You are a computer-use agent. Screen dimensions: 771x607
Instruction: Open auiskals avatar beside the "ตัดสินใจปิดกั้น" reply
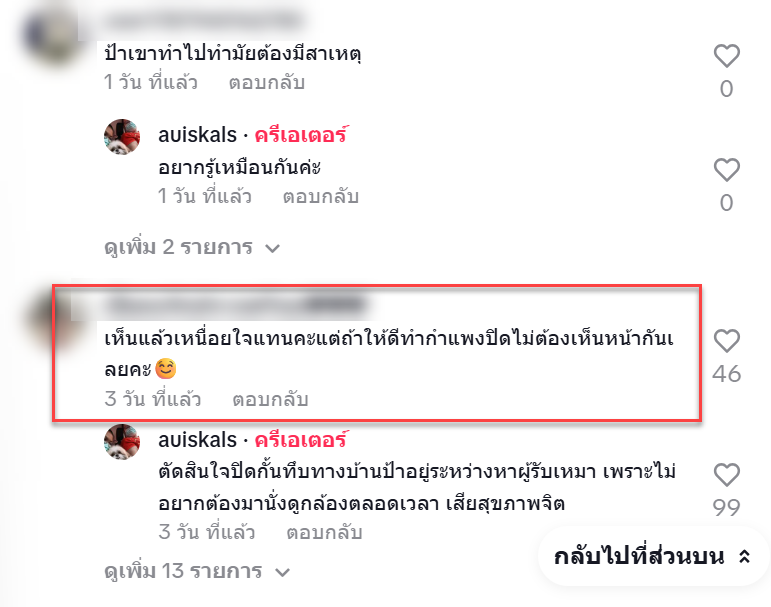(x=122, y=442)
